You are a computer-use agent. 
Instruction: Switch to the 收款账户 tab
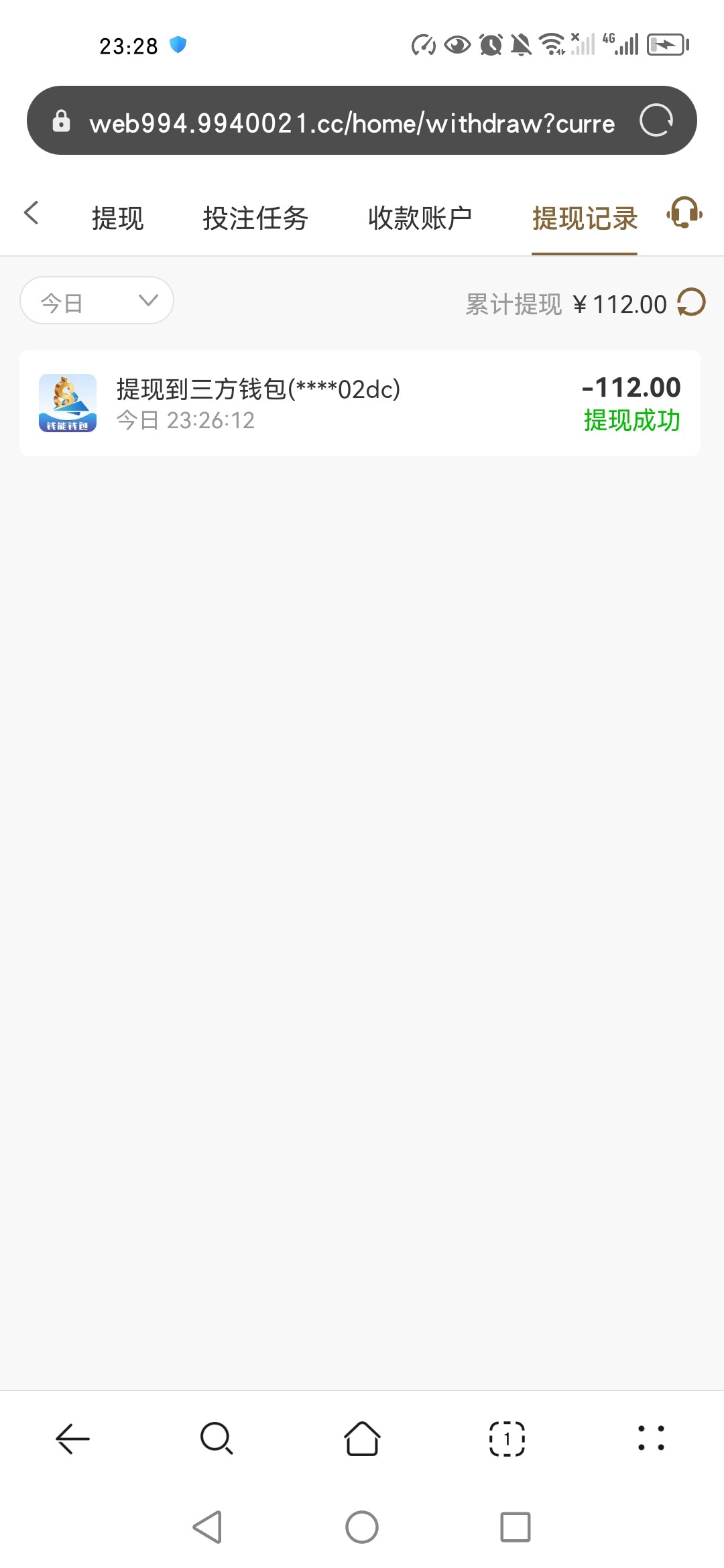[x=420, y=218]
